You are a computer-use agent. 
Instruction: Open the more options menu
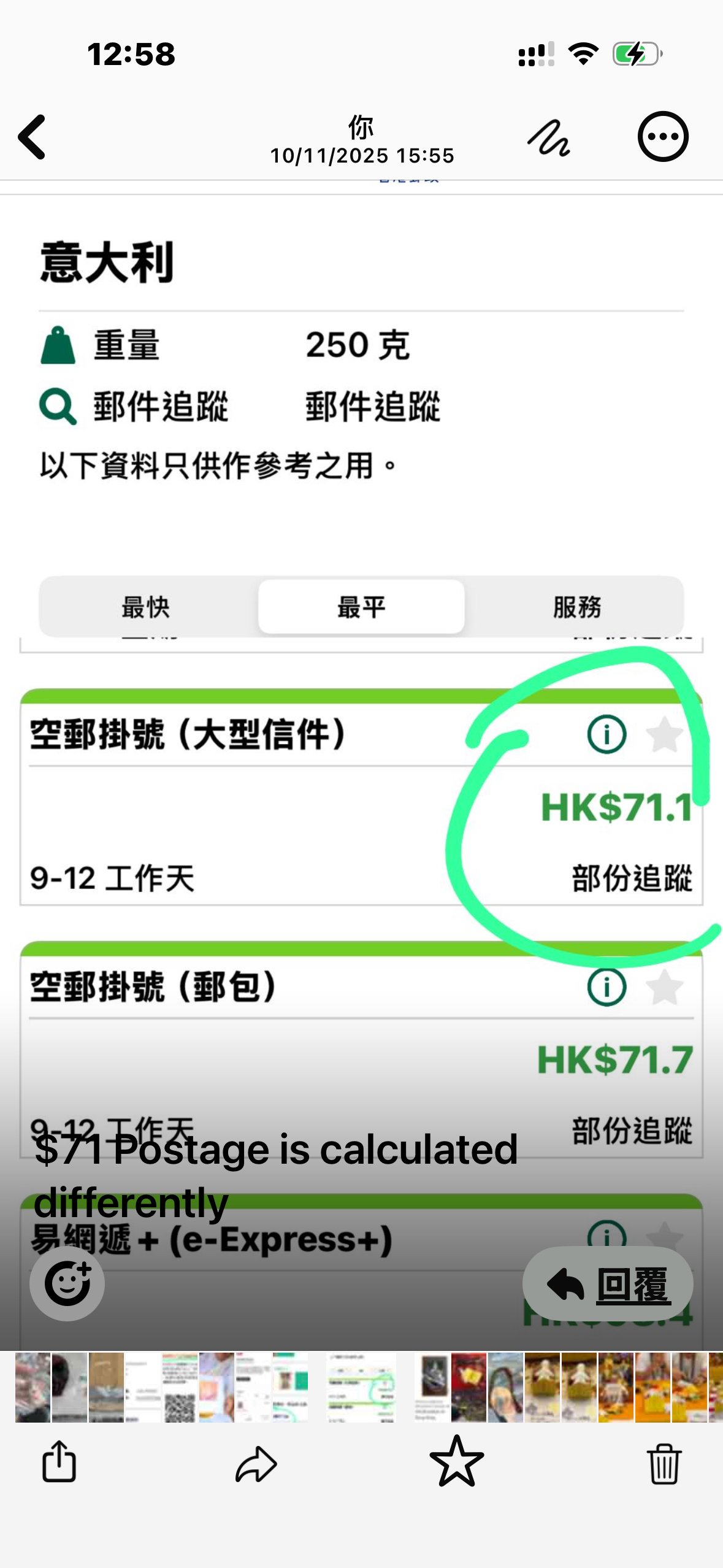(x=663, y=137)
